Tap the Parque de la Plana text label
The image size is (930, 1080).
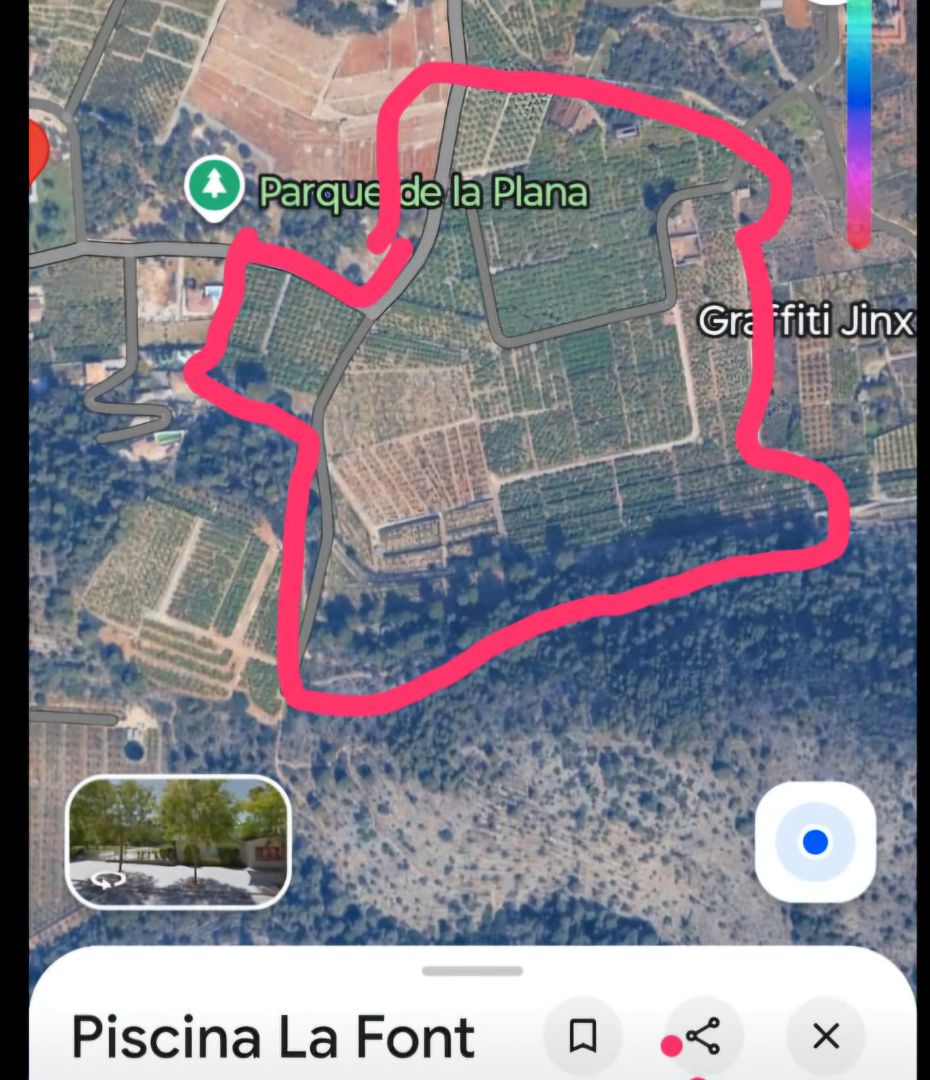click(425, 194)
